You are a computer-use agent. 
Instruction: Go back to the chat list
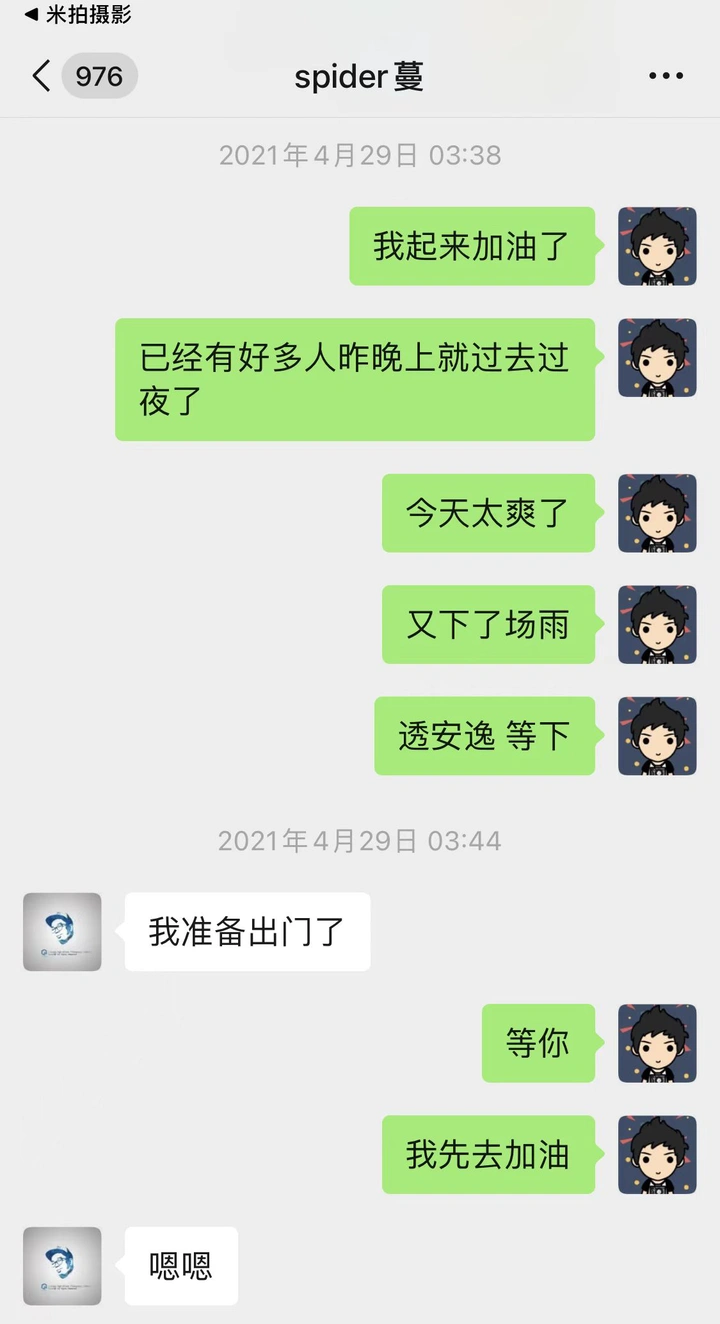click(x=42, y=76)
